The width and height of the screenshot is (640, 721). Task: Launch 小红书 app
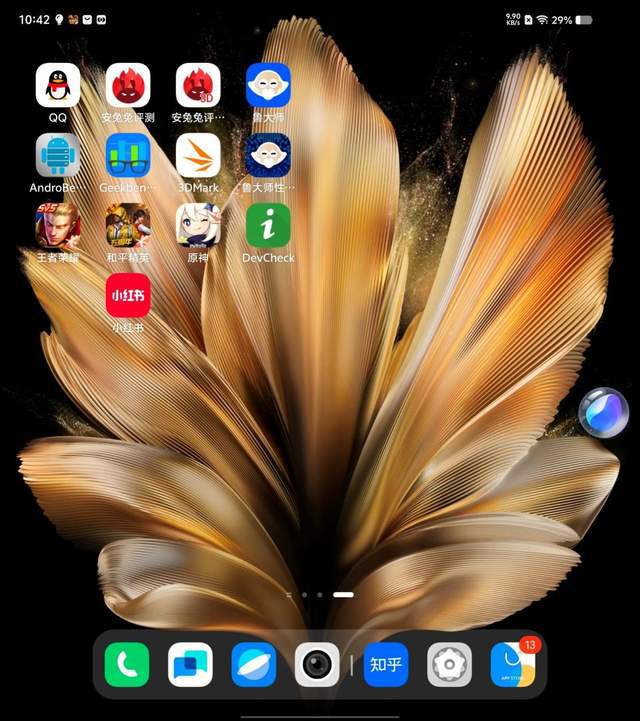128,296
